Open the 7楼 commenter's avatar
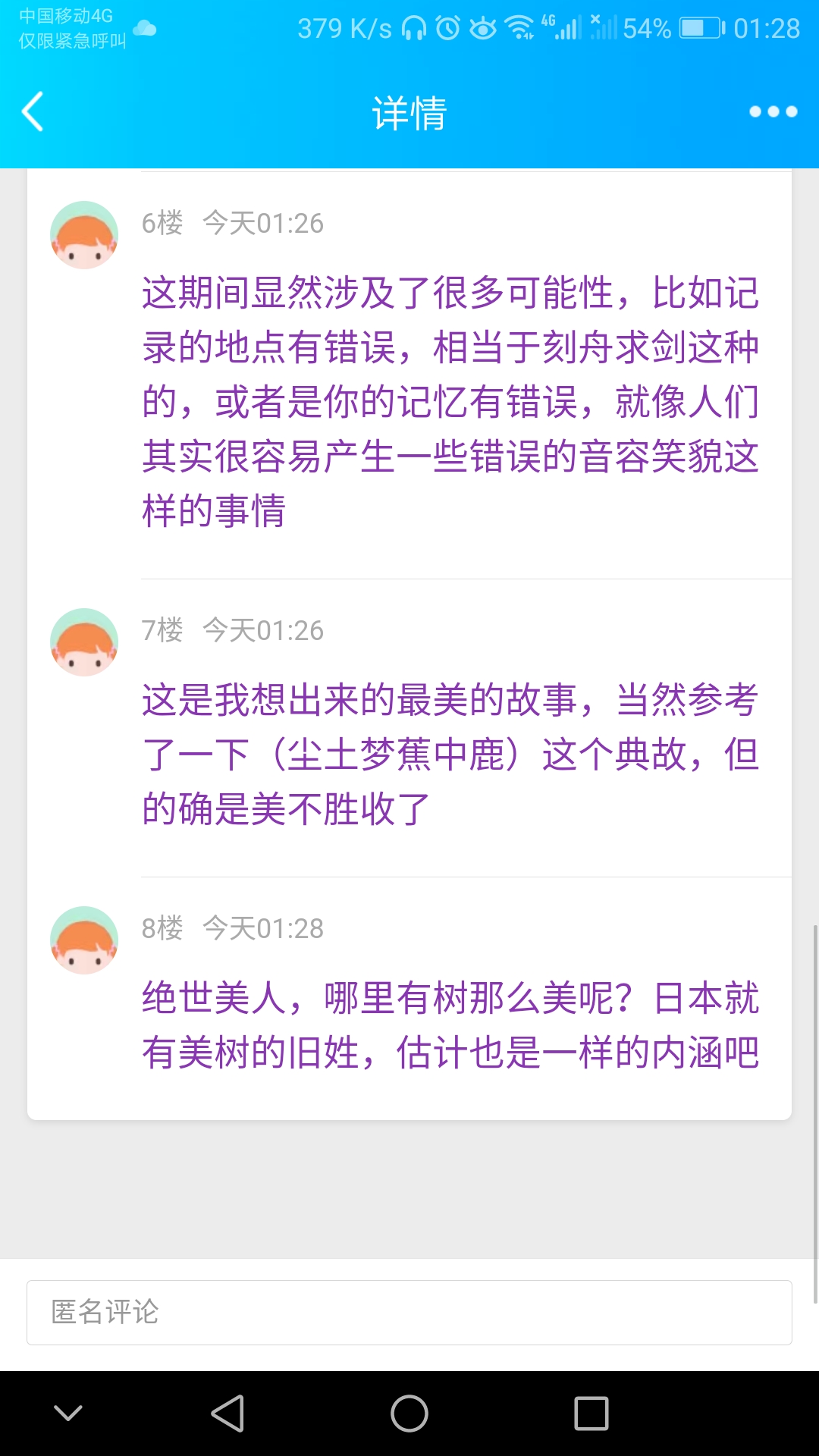 pyautogui.click(x=84, y=642)
